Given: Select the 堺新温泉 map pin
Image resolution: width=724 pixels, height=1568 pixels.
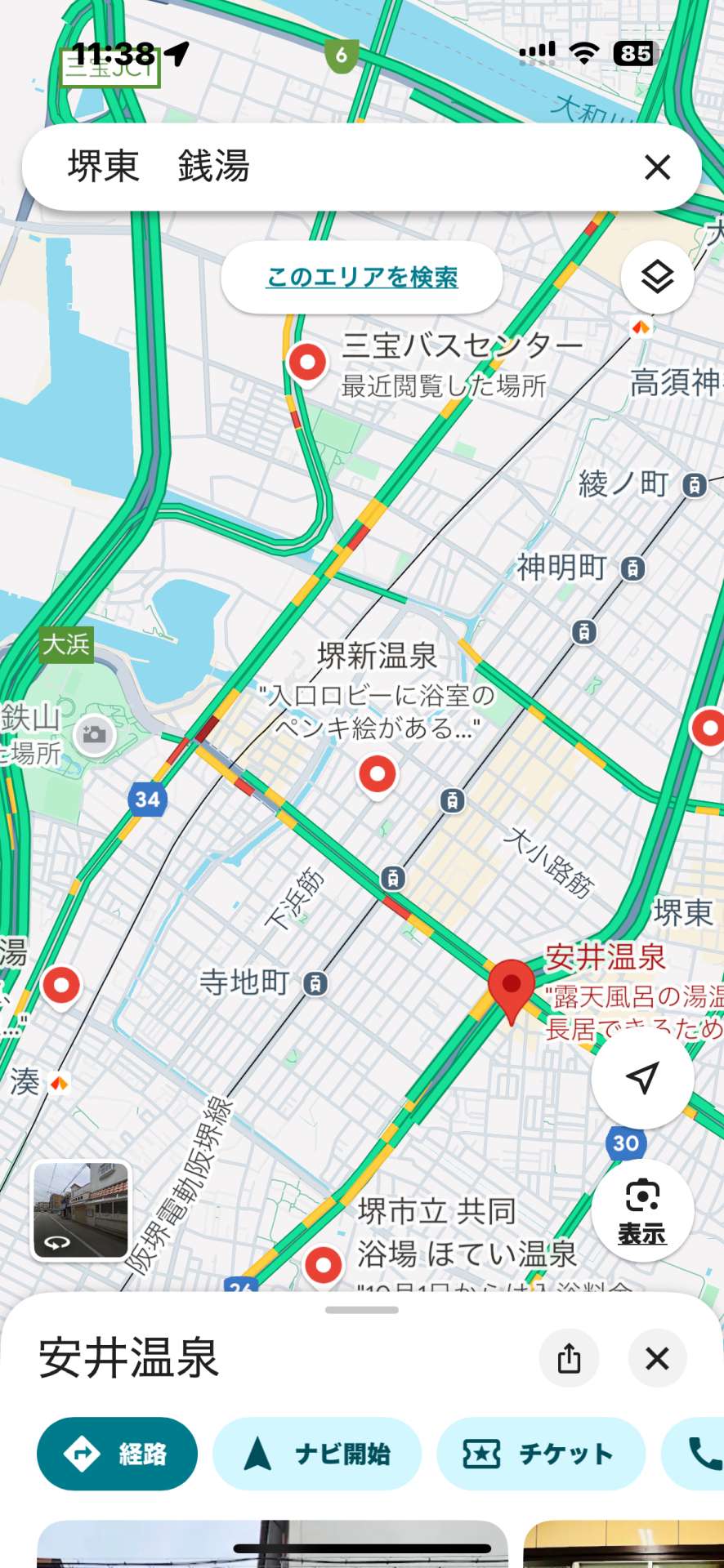Looking at the screenshot, I should (x=378, y=773).
